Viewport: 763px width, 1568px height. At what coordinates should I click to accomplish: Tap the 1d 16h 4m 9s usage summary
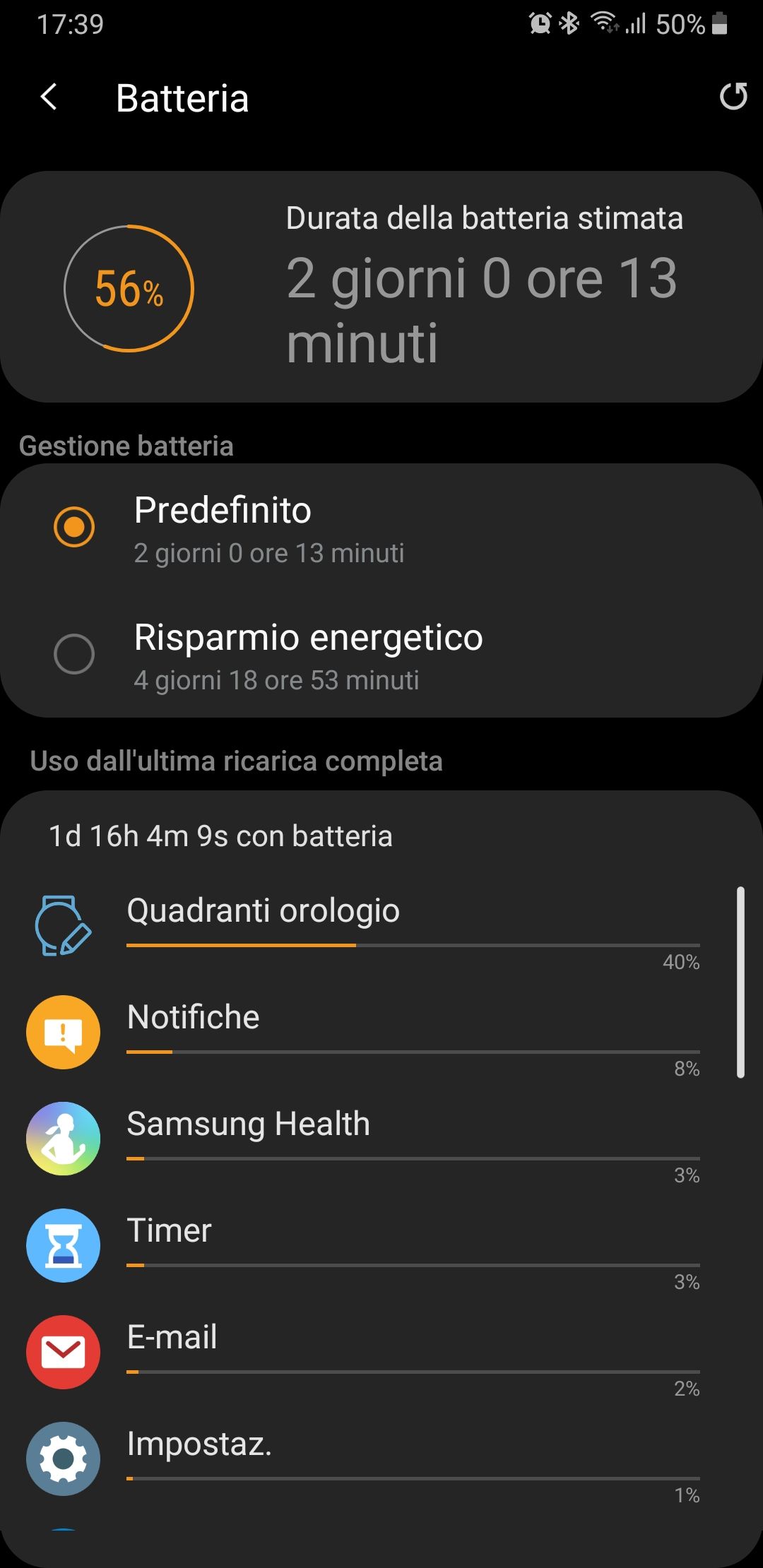point(220,836)
